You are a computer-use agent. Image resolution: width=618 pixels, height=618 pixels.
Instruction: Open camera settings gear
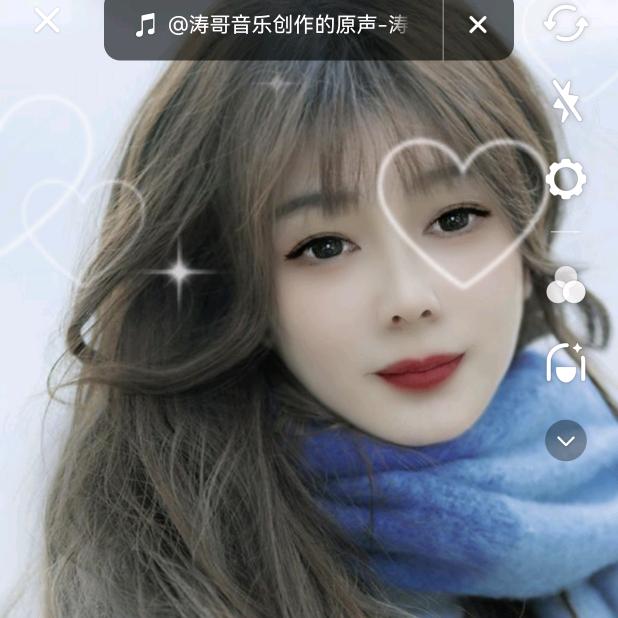pyautogui.click(x=566, y=180)
